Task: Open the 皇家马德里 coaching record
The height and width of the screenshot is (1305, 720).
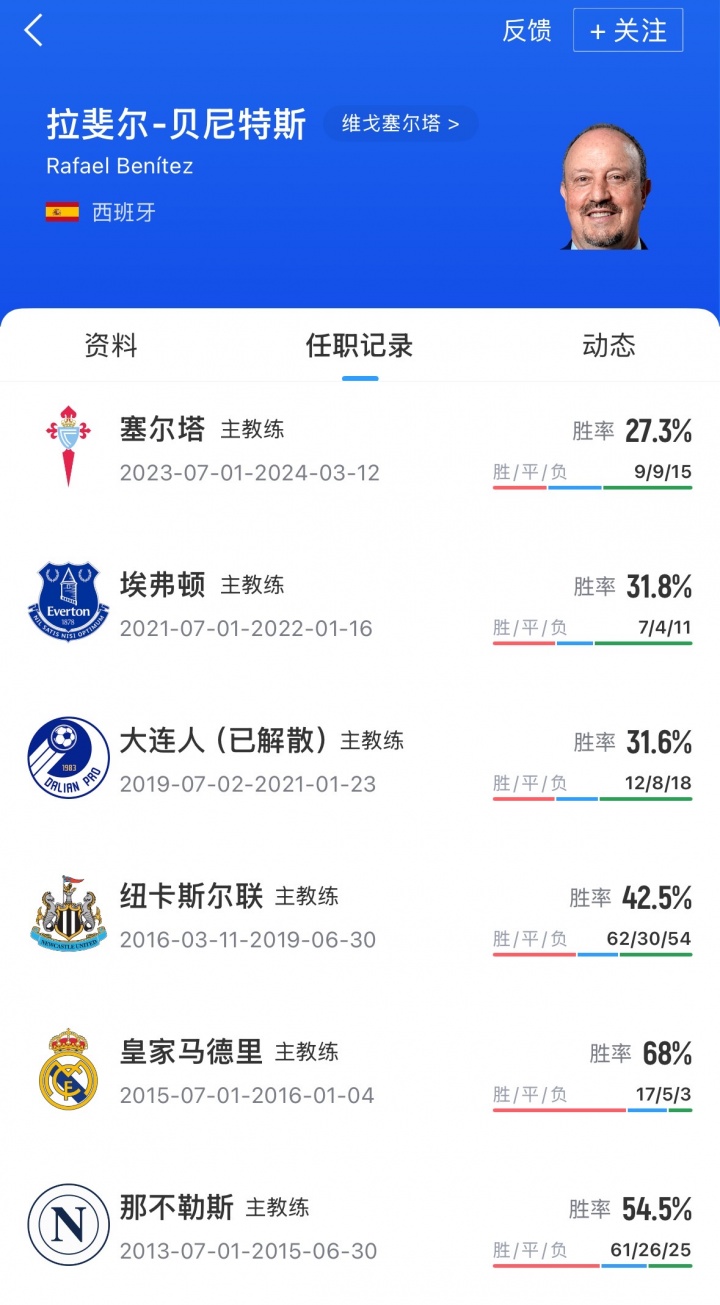Action: tap(360, 1072)
